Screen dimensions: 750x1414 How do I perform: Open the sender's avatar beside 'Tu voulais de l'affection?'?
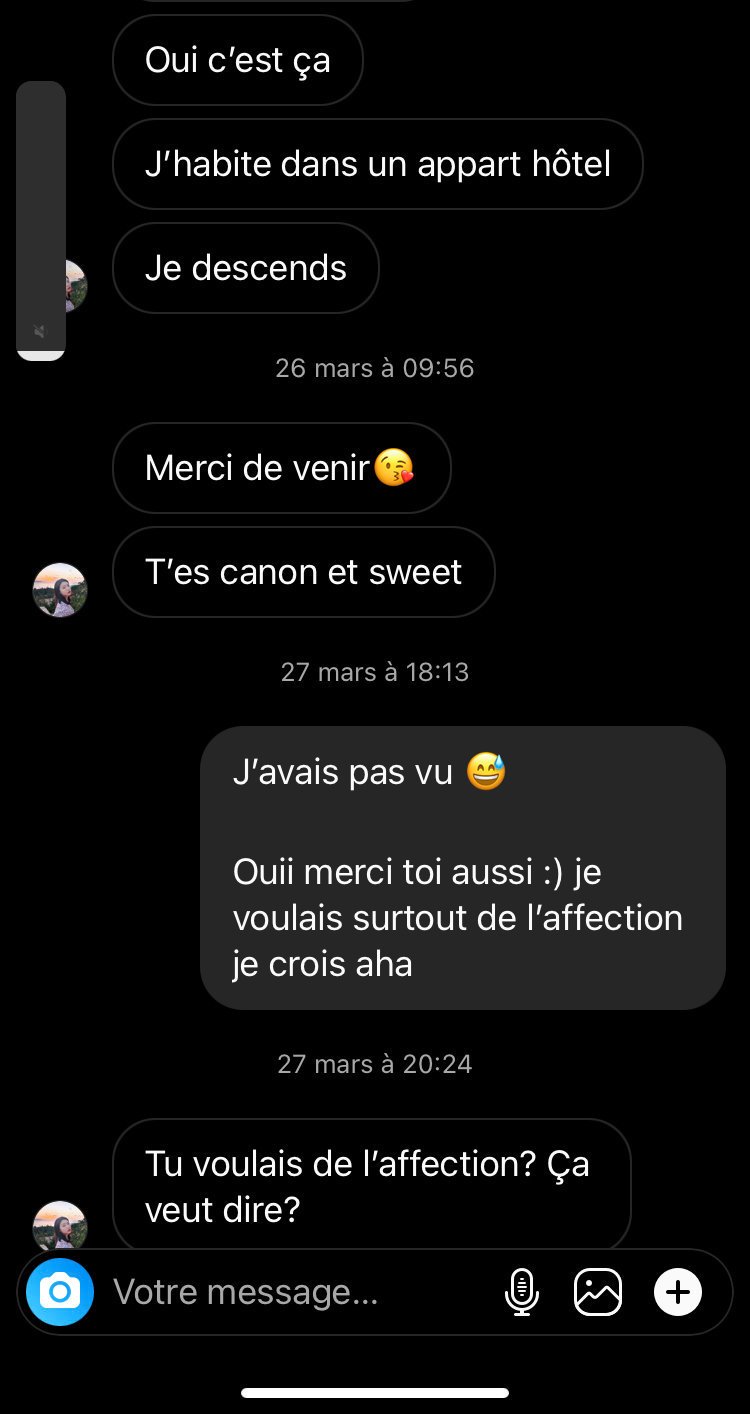(x=60, y=1225)
